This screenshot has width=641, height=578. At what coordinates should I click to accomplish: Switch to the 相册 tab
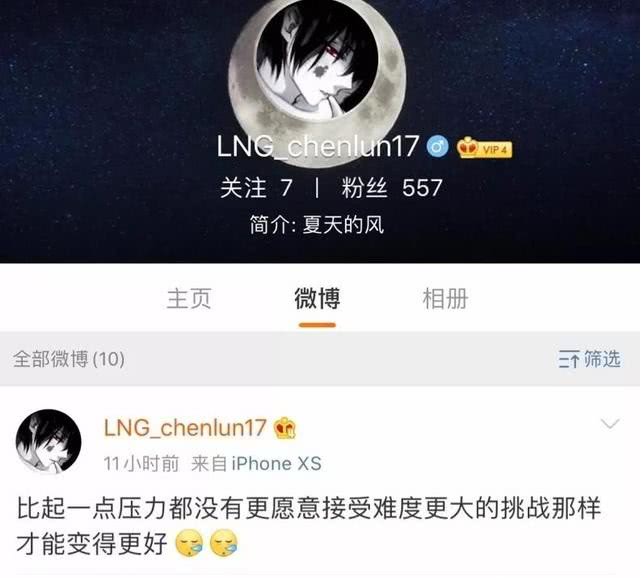coord(446,298)
